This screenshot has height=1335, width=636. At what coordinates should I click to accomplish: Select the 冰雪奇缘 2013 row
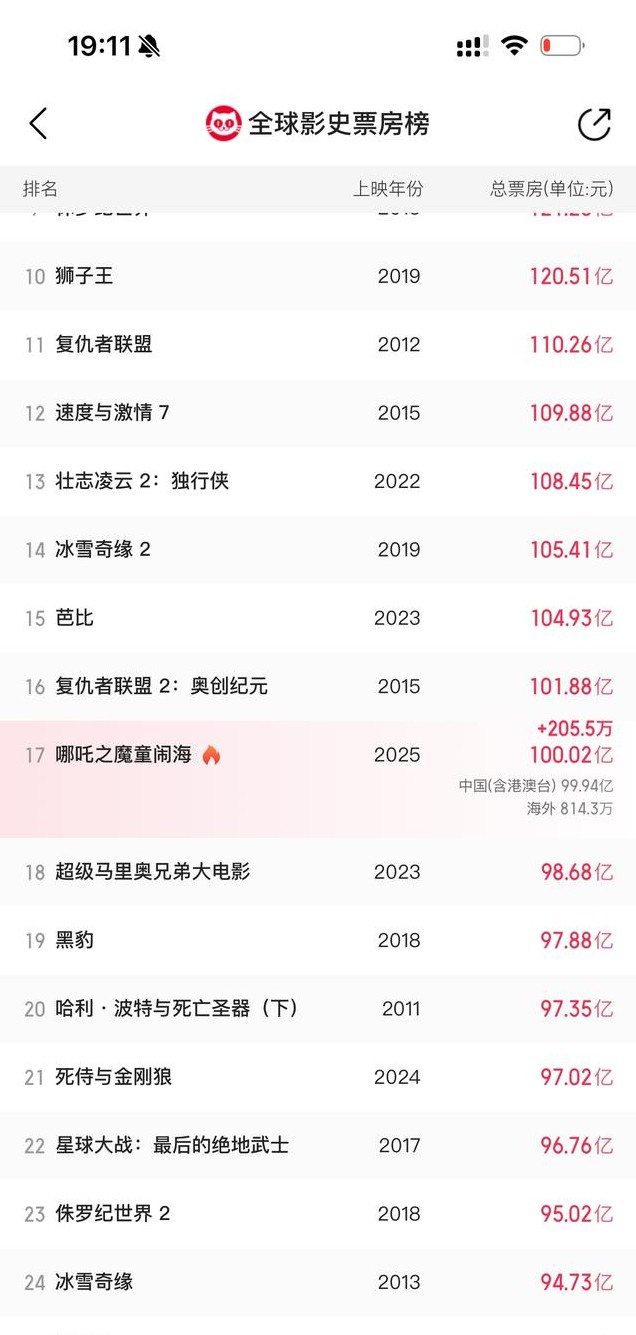[x=94, y=1282]
